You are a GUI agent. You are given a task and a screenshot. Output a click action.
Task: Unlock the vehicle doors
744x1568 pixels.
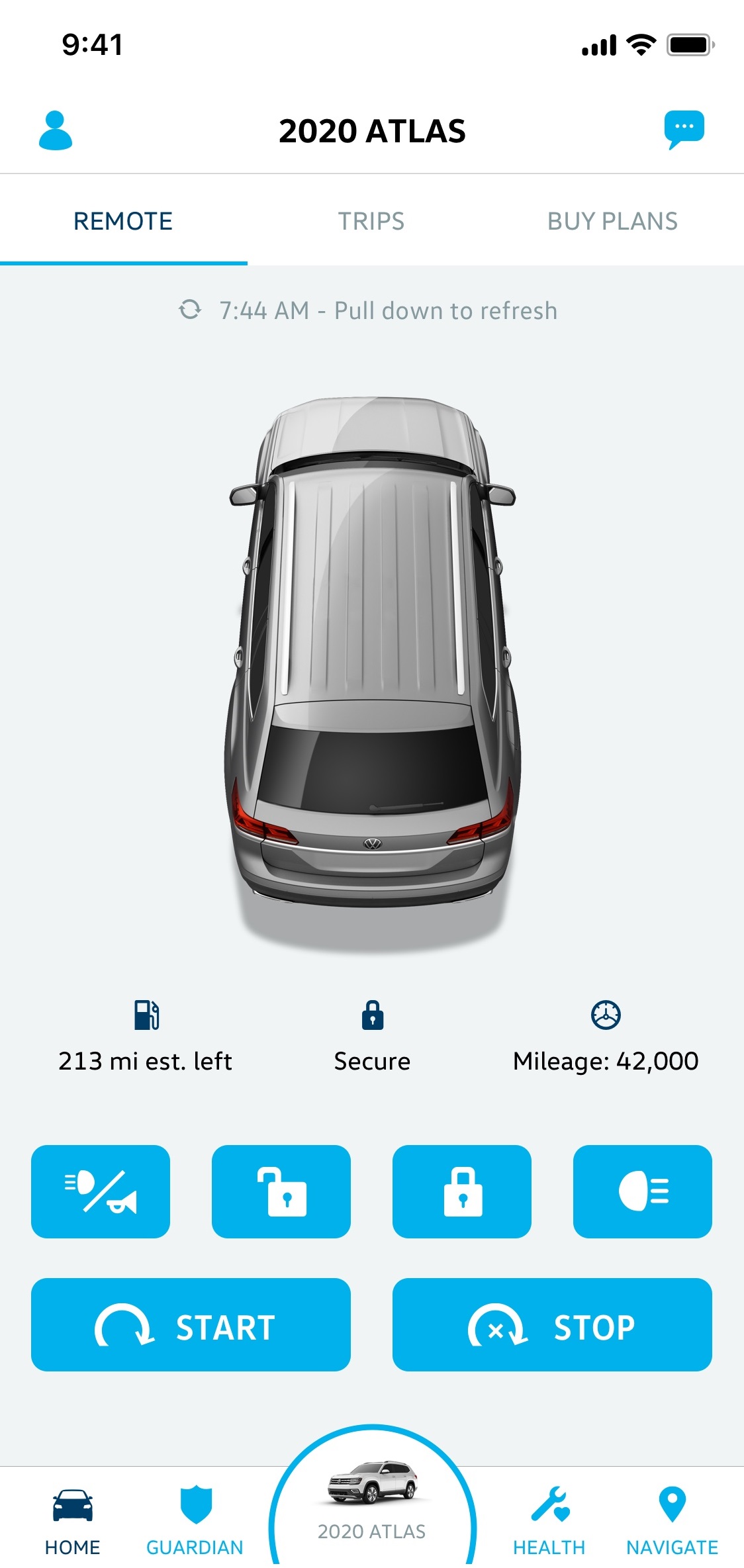[281, 1191]
